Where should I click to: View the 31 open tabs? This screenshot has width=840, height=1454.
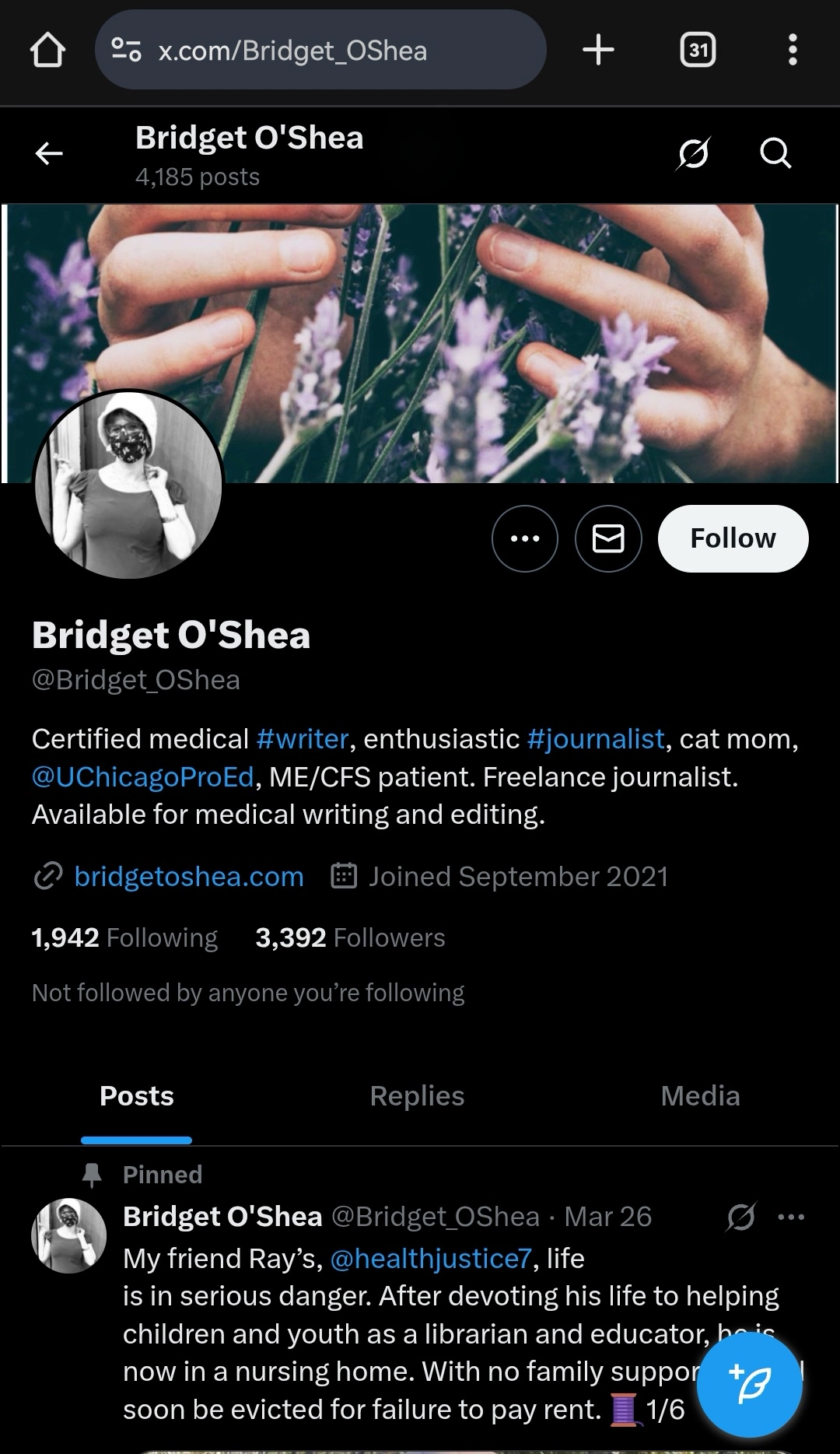[698, 51]
